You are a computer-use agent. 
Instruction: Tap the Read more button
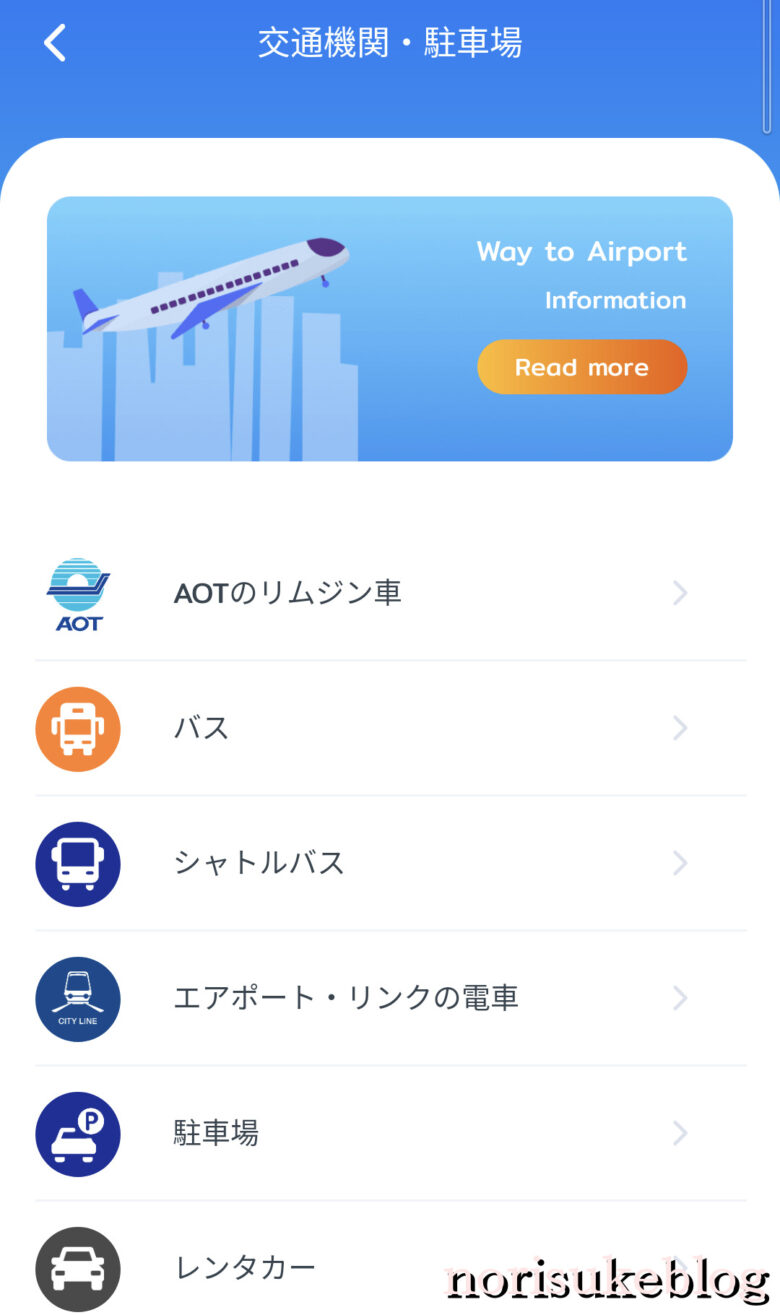click(582, 367)
